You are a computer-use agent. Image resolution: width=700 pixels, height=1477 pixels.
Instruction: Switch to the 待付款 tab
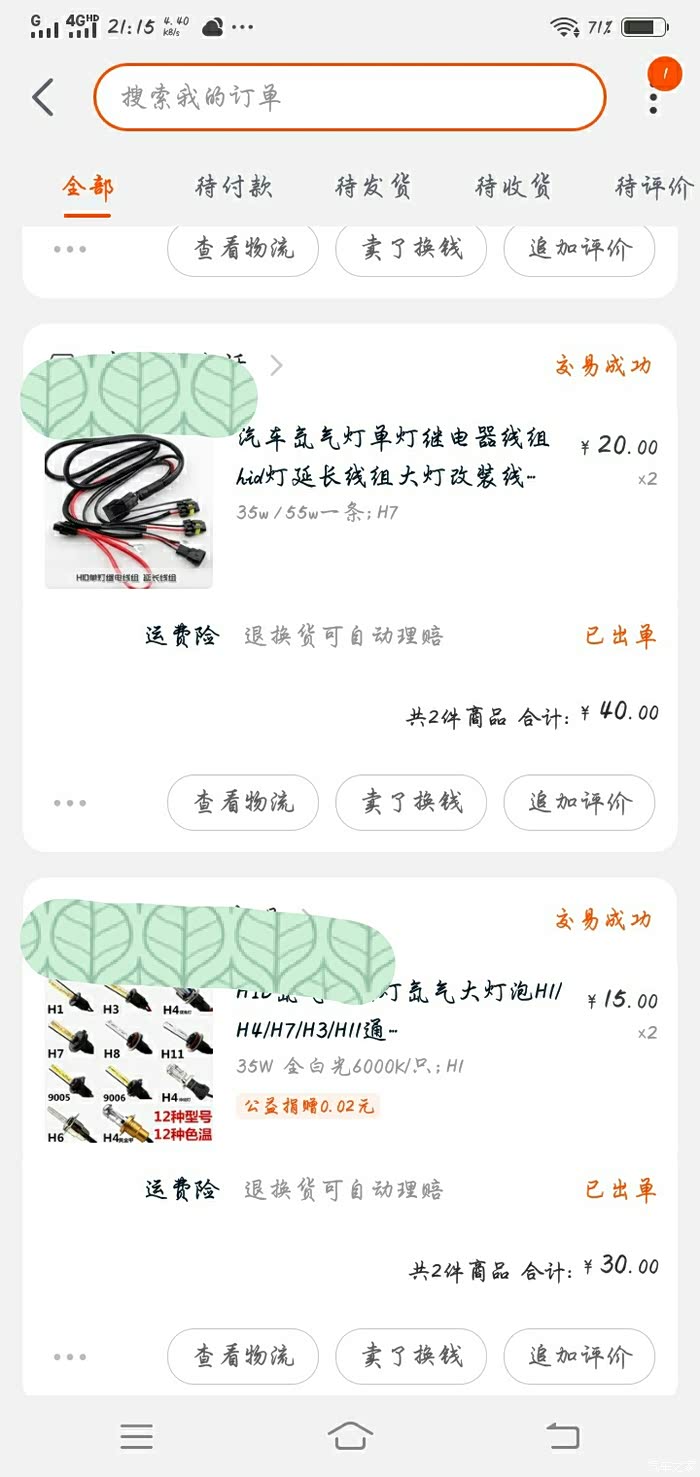tap(233, 187)
